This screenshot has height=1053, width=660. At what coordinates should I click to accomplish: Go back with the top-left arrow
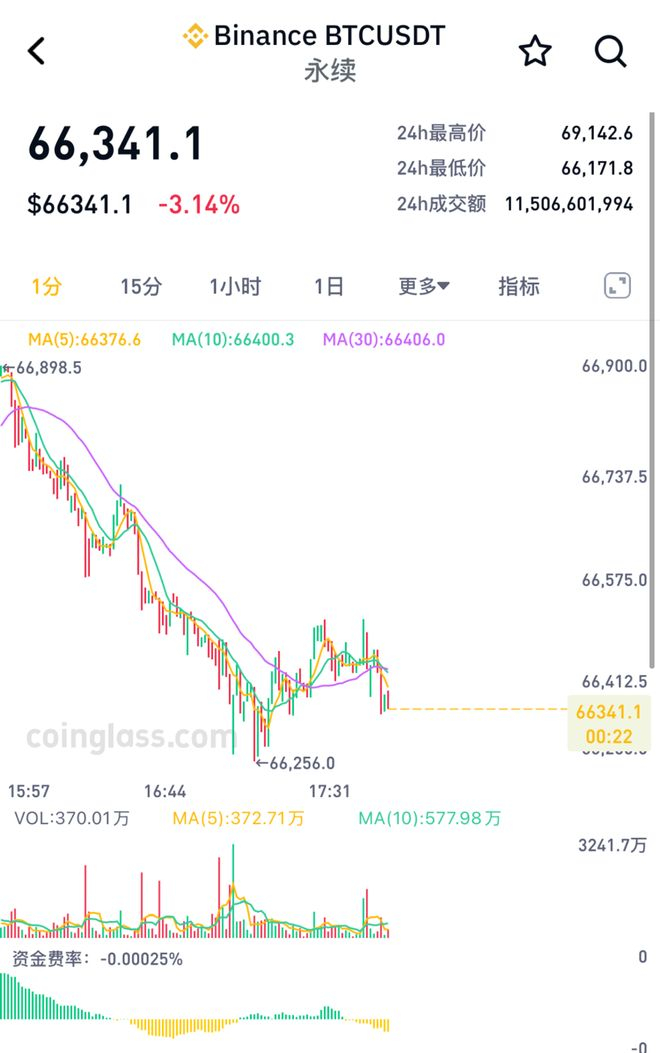tap(36, 51)
